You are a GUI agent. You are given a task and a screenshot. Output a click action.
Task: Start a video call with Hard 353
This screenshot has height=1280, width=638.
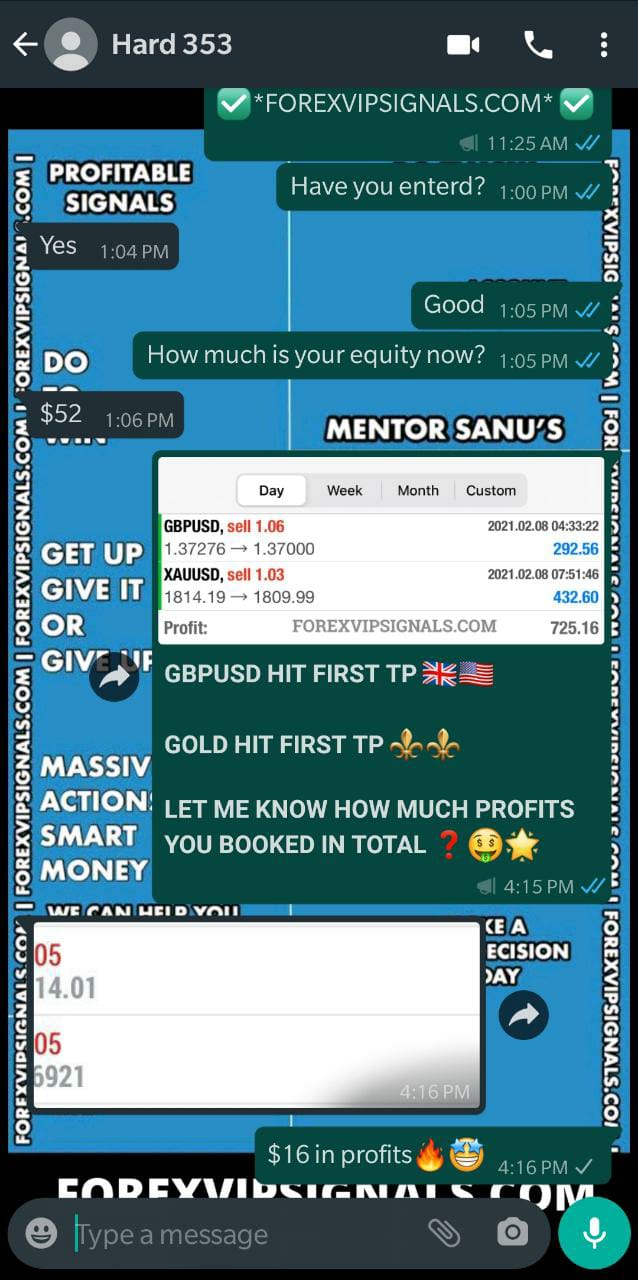(x=463, y=44)
